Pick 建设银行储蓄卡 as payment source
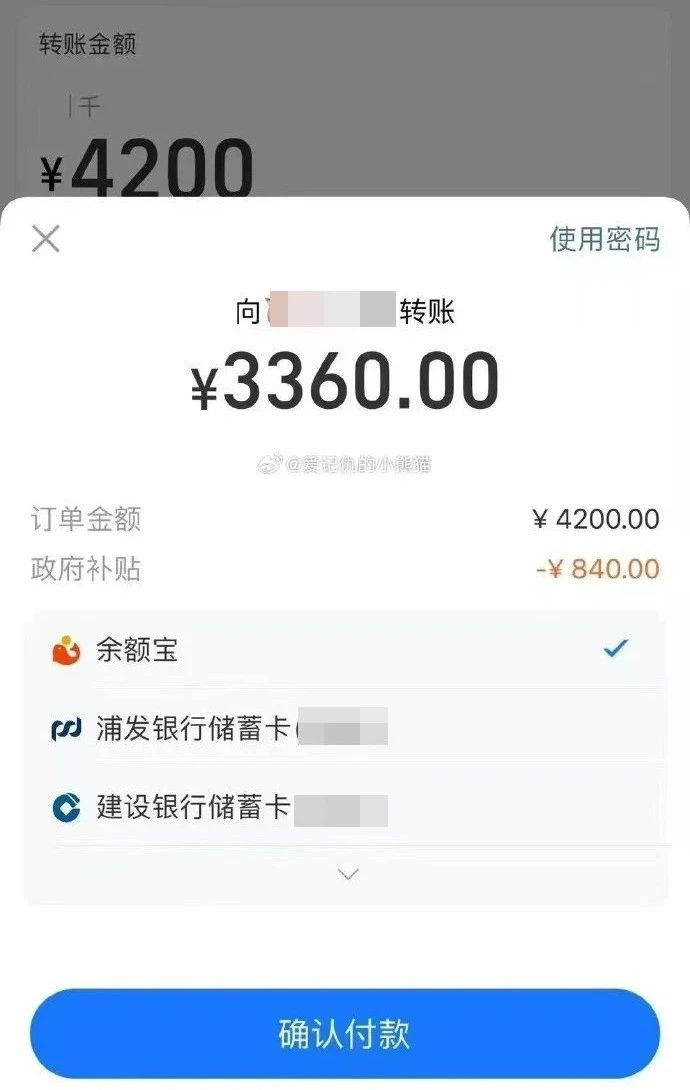 click(344, 807)
